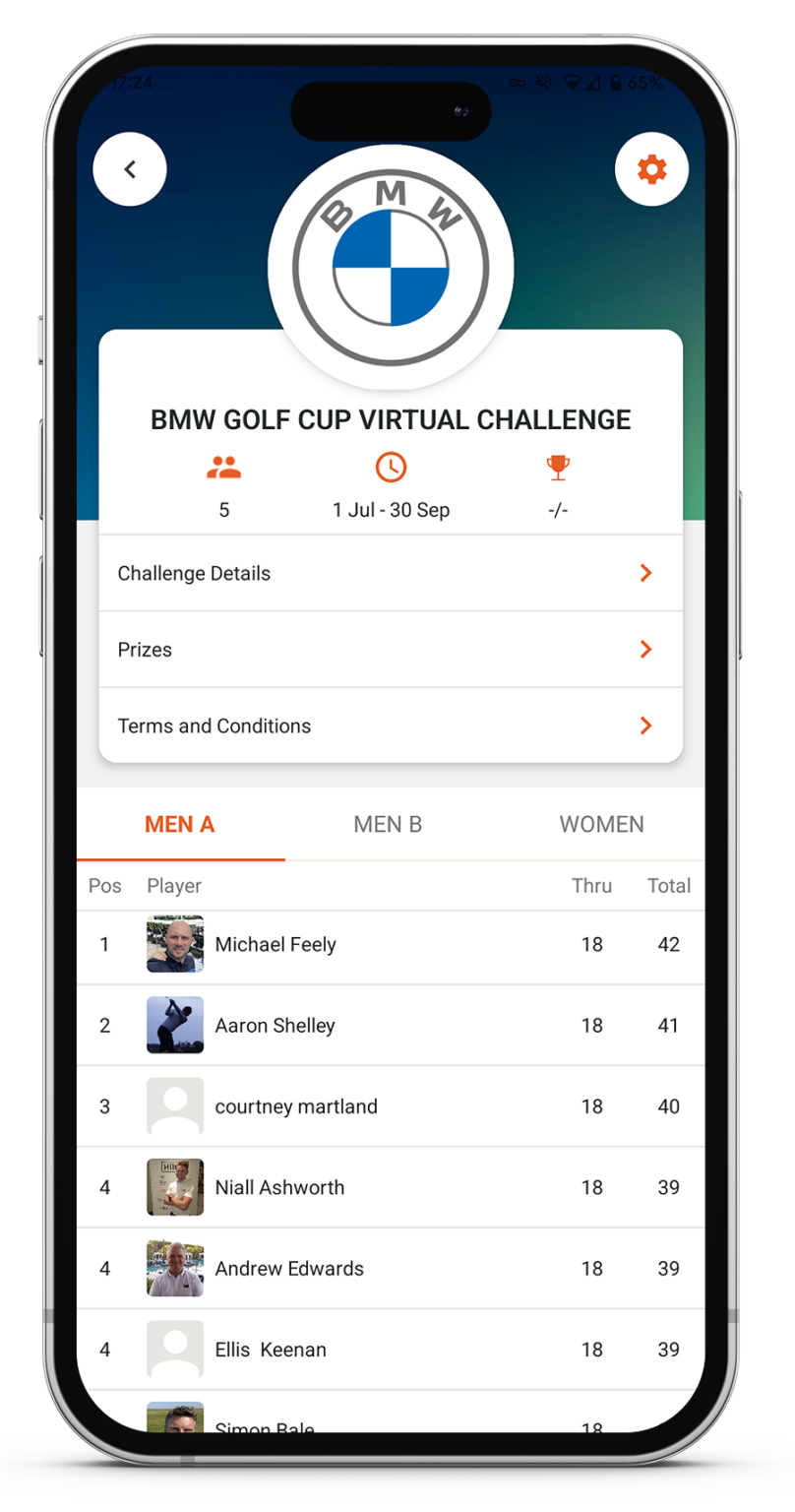Go back using the arrow button
Viewport: 795px width, 1512px height.
(130, 169)
